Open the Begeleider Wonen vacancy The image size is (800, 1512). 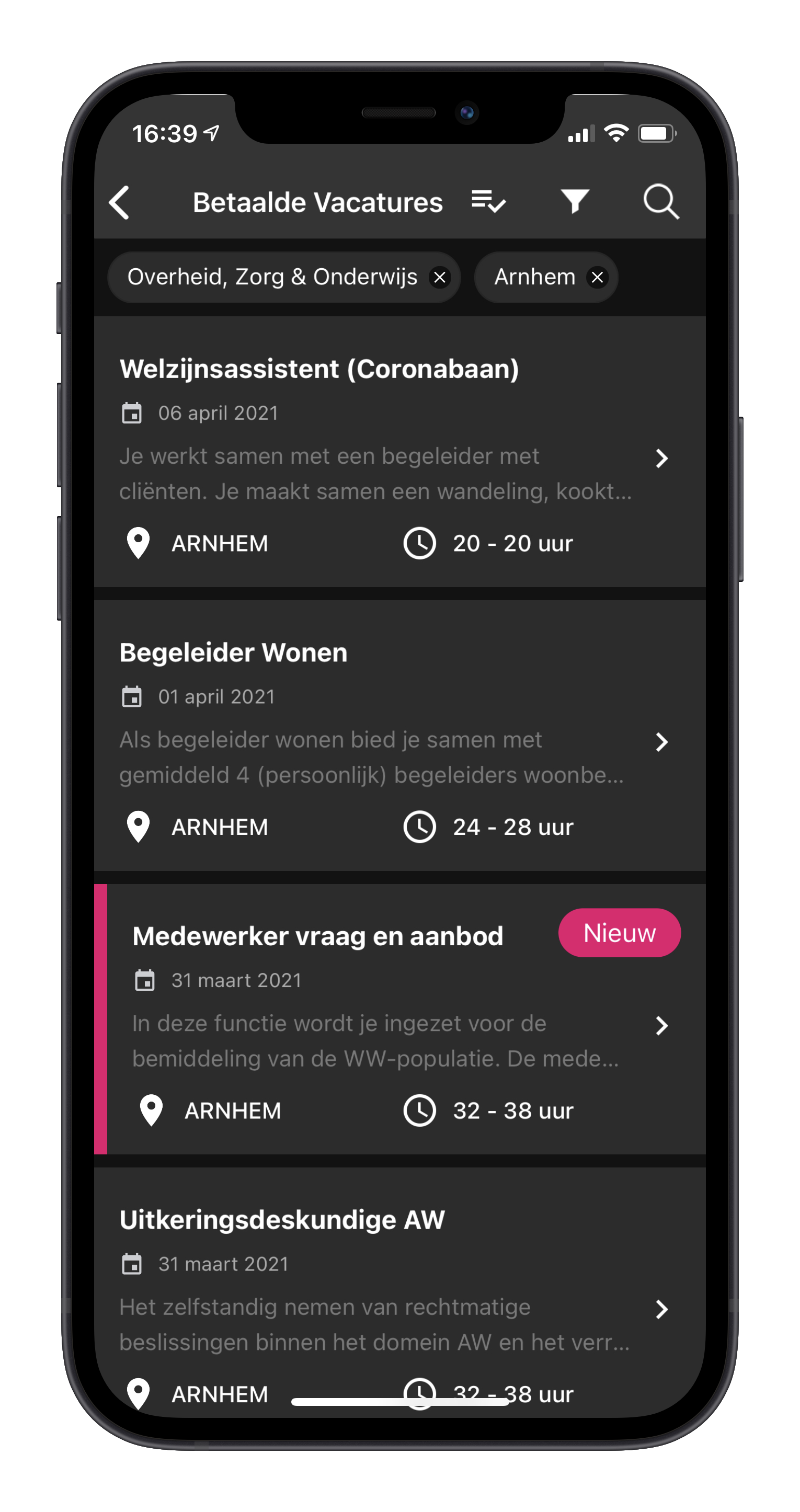[x=399, y=736]
